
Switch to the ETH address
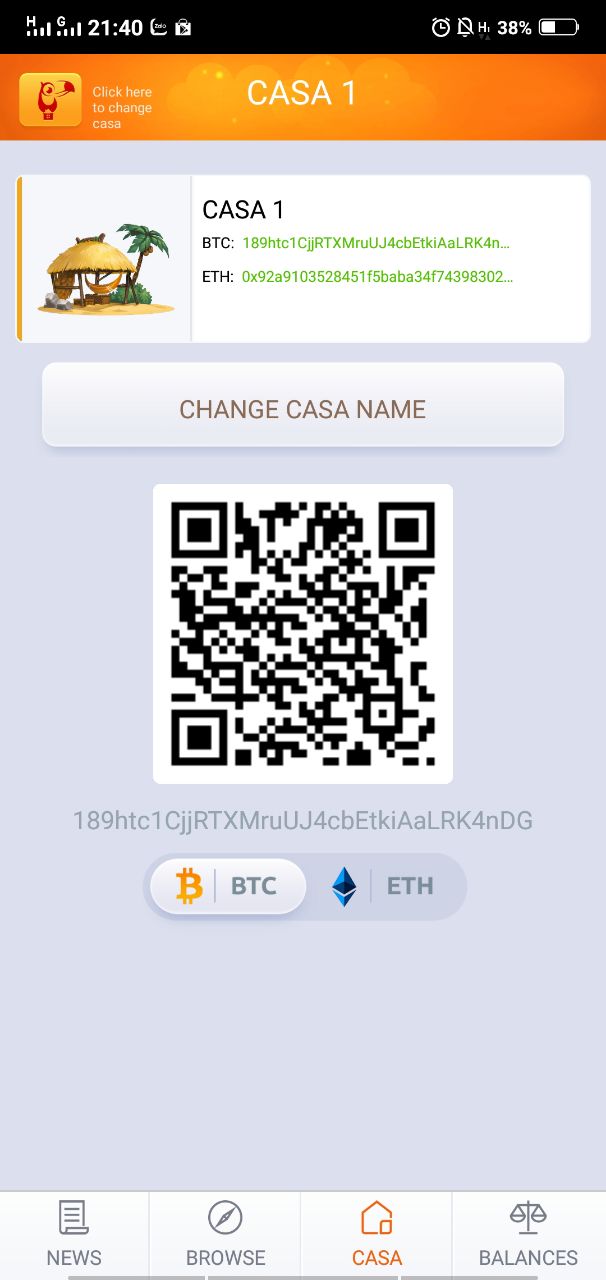coord(385,886)
